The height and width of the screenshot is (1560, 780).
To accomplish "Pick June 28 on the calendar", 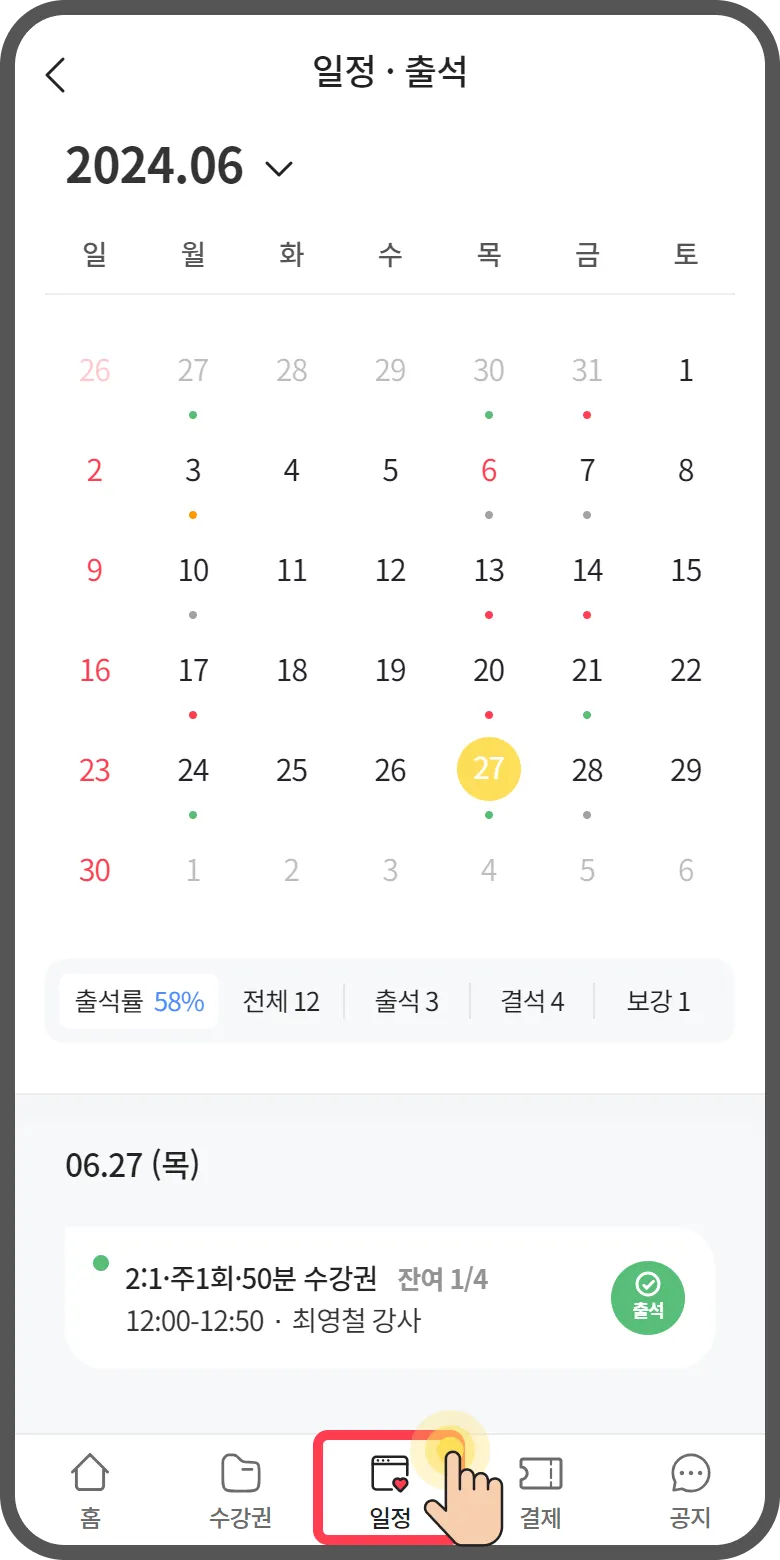I will [x=587, y=770].
